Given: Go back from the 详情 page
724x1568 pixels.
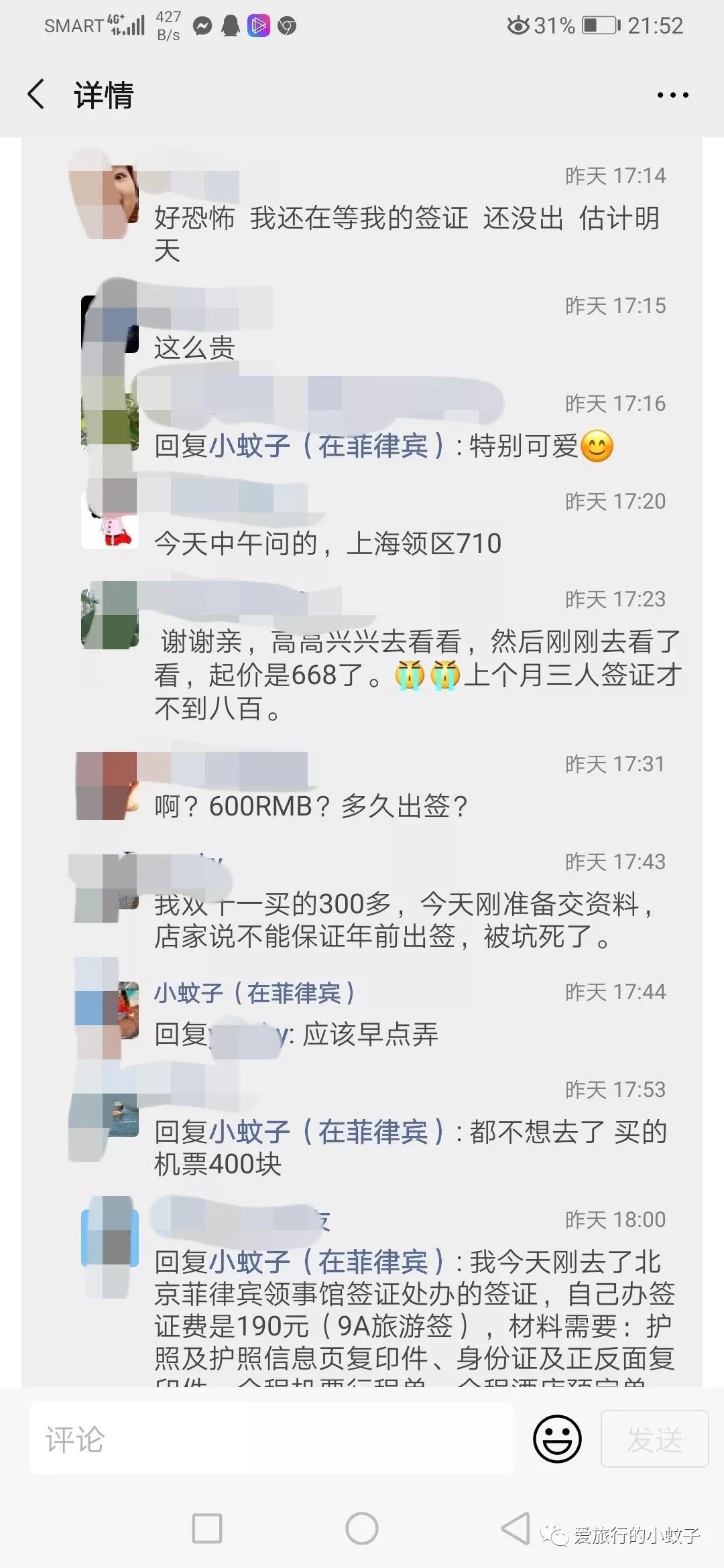Looking at the screenshot, I should pyautogui.click(x=37, y=94).
